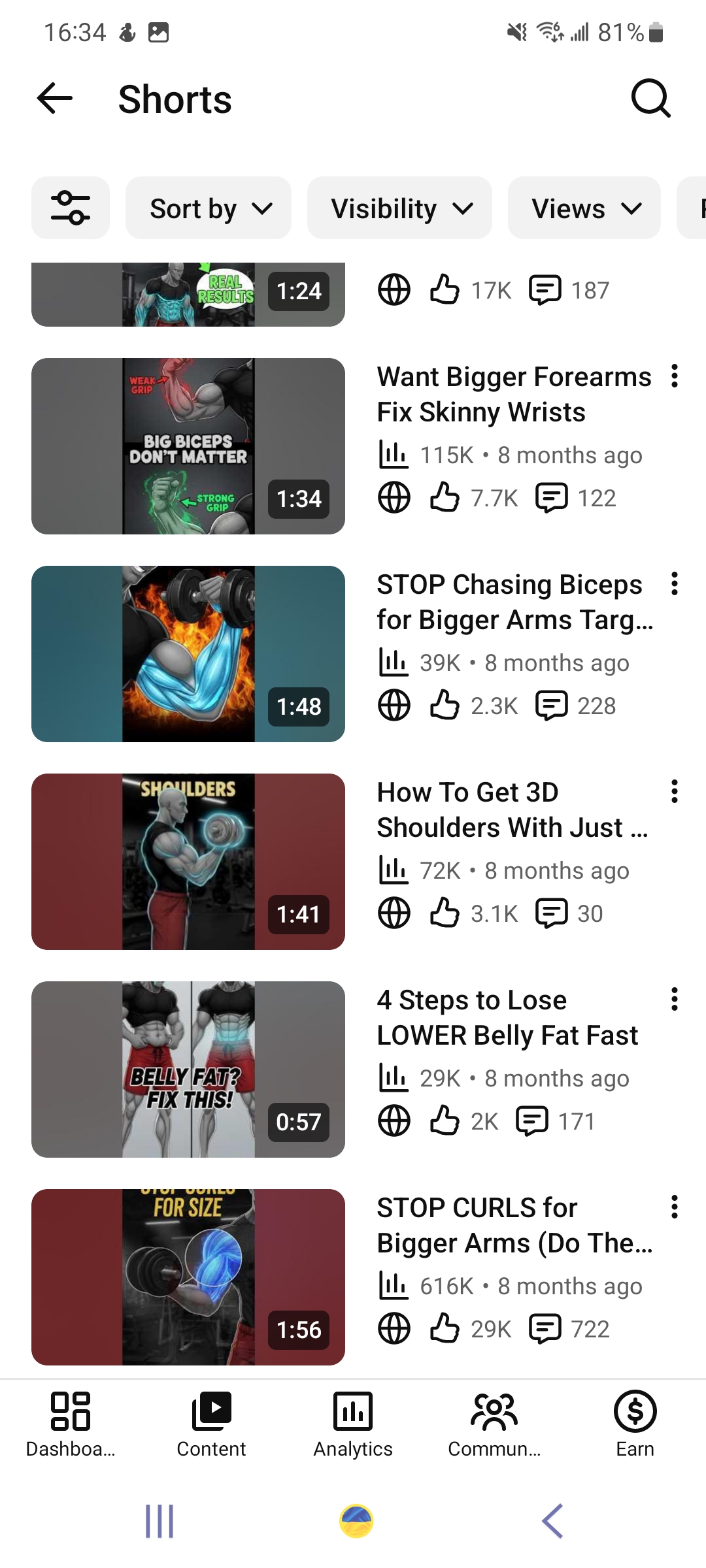
Task: Open options for STOP Chasing Biceps video
Action: coord(674,584)
